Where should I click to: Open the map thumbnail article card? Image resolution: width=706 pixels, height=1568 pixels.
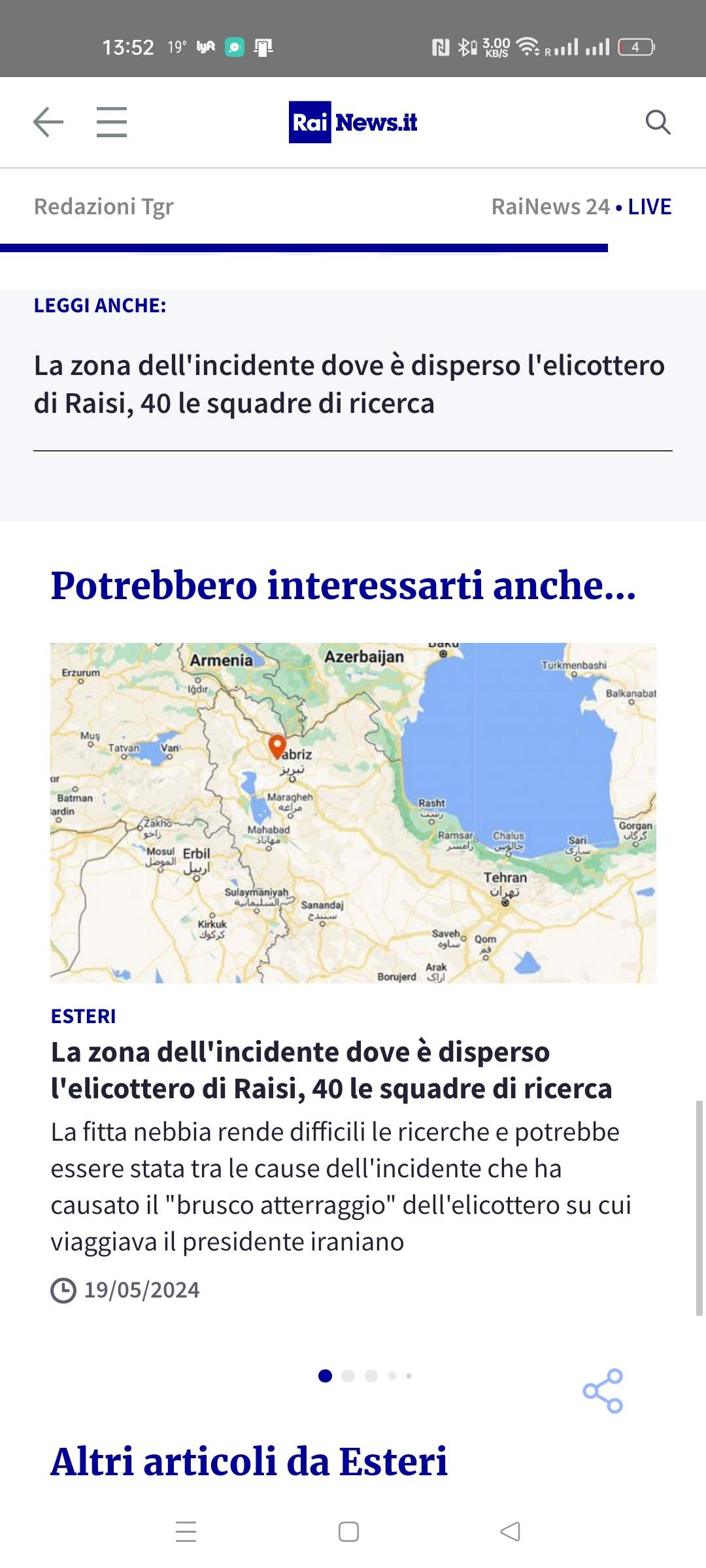tap(353, 813)
